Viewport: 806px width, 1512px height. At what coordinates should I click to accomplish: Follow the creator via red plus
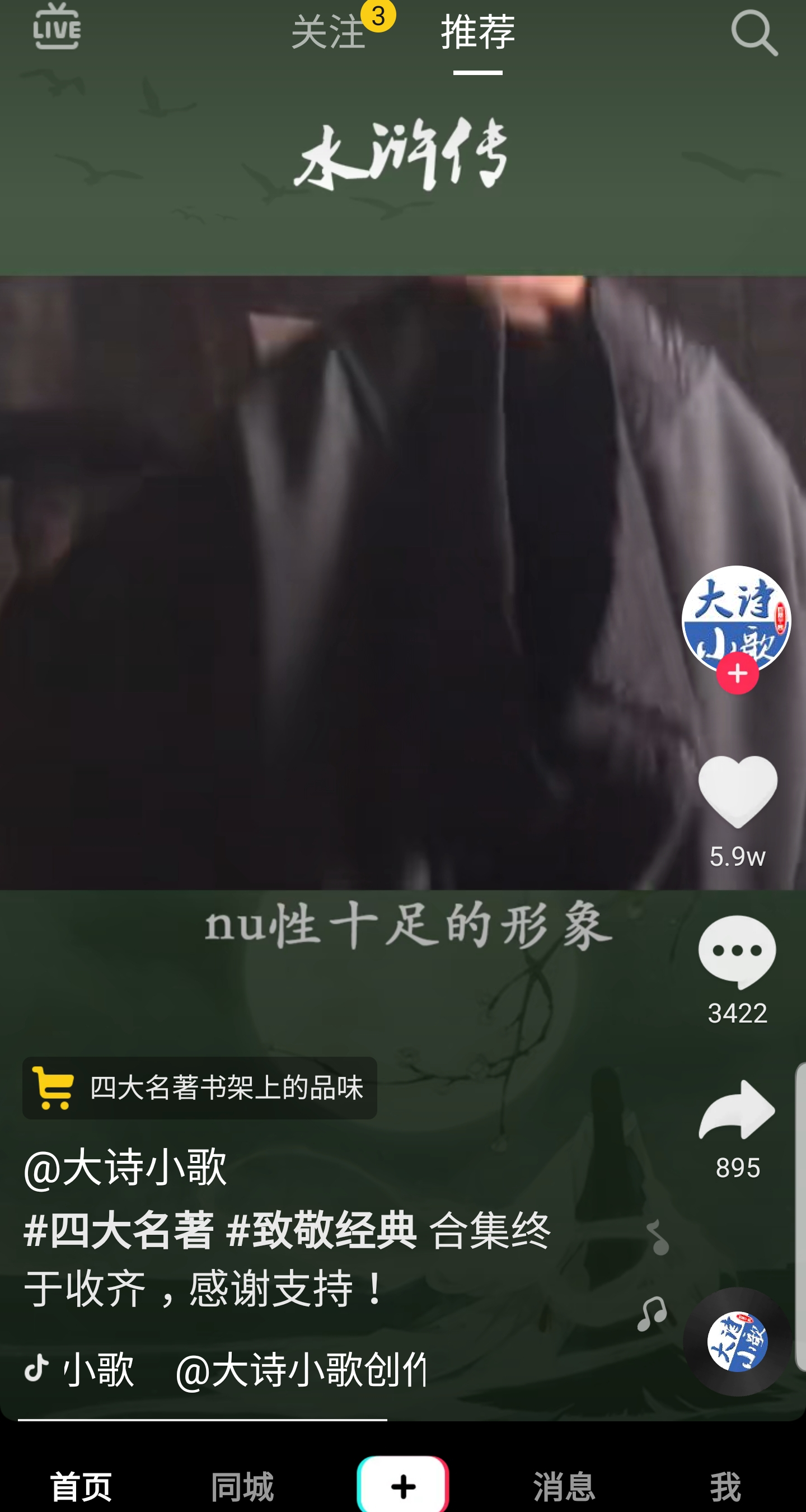(x=737, y=673)
